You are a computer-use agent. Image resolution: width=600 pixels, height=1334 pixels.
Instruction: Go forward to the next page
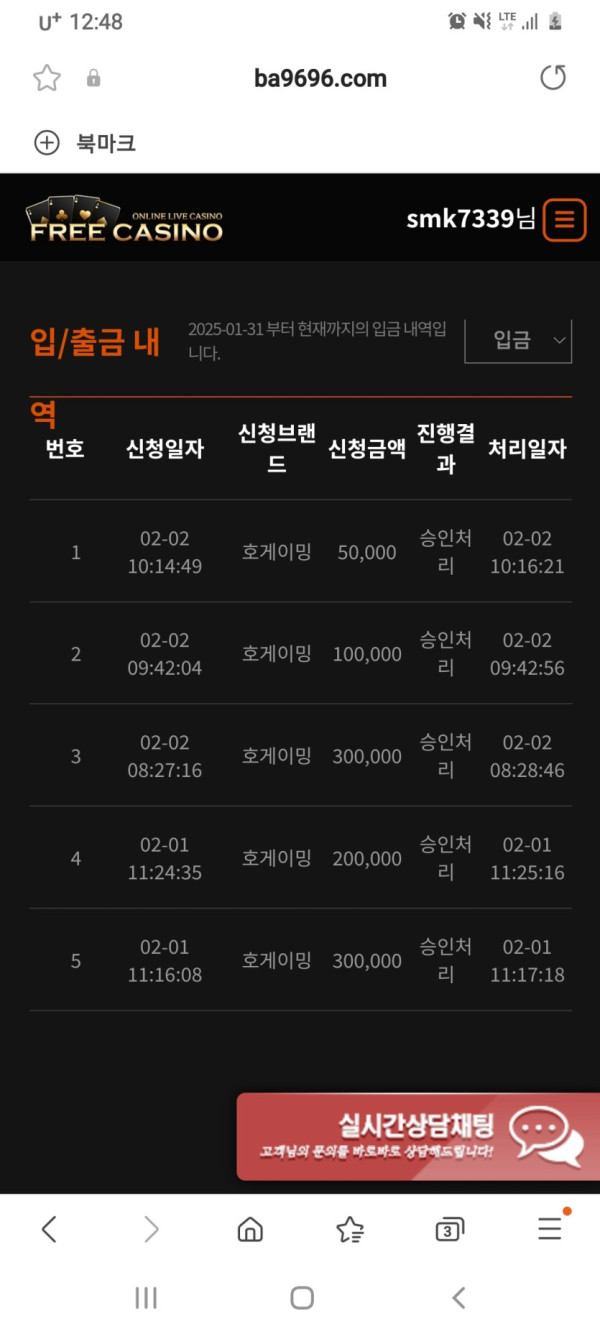(151, 1229)
